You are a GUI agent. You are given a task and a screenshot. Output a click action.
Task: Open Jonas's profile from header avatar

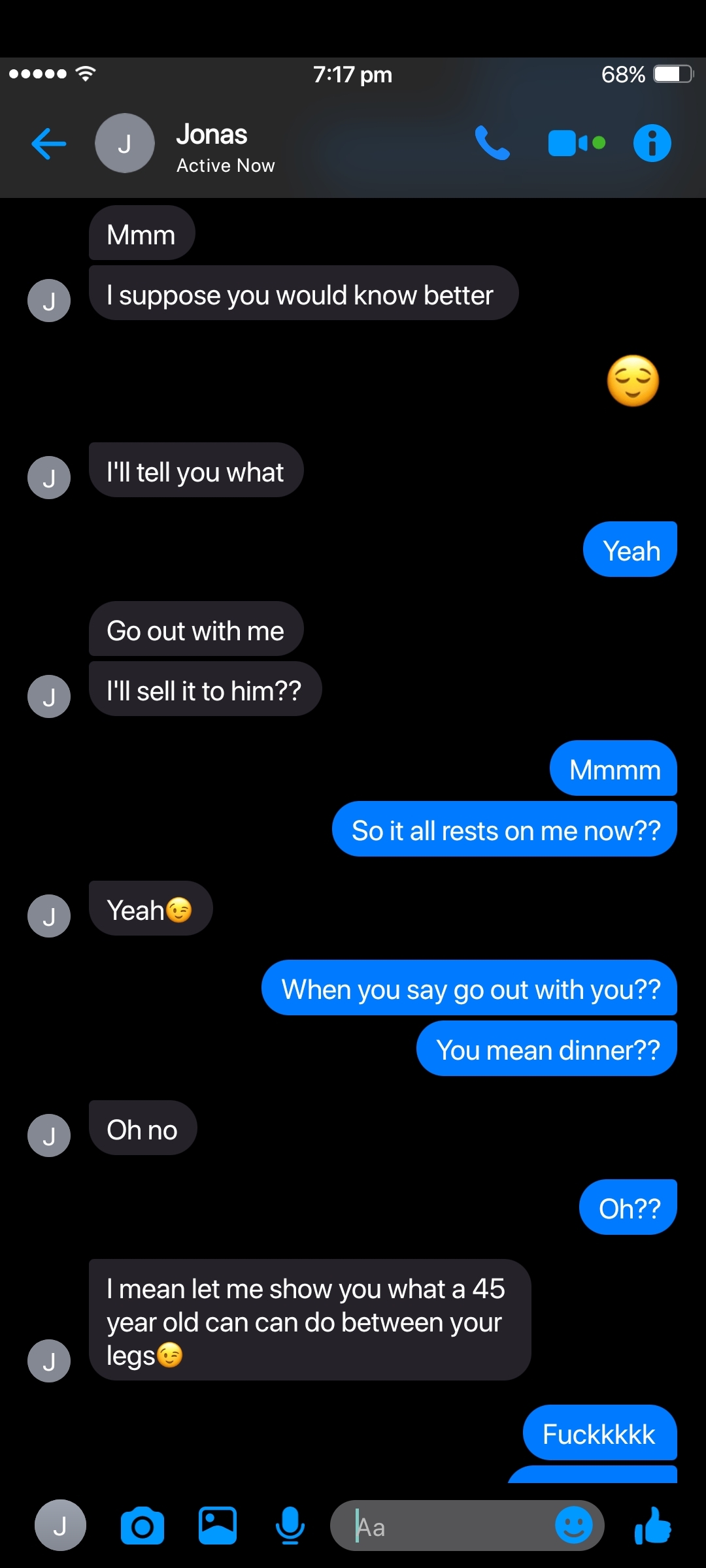(125, 143)
